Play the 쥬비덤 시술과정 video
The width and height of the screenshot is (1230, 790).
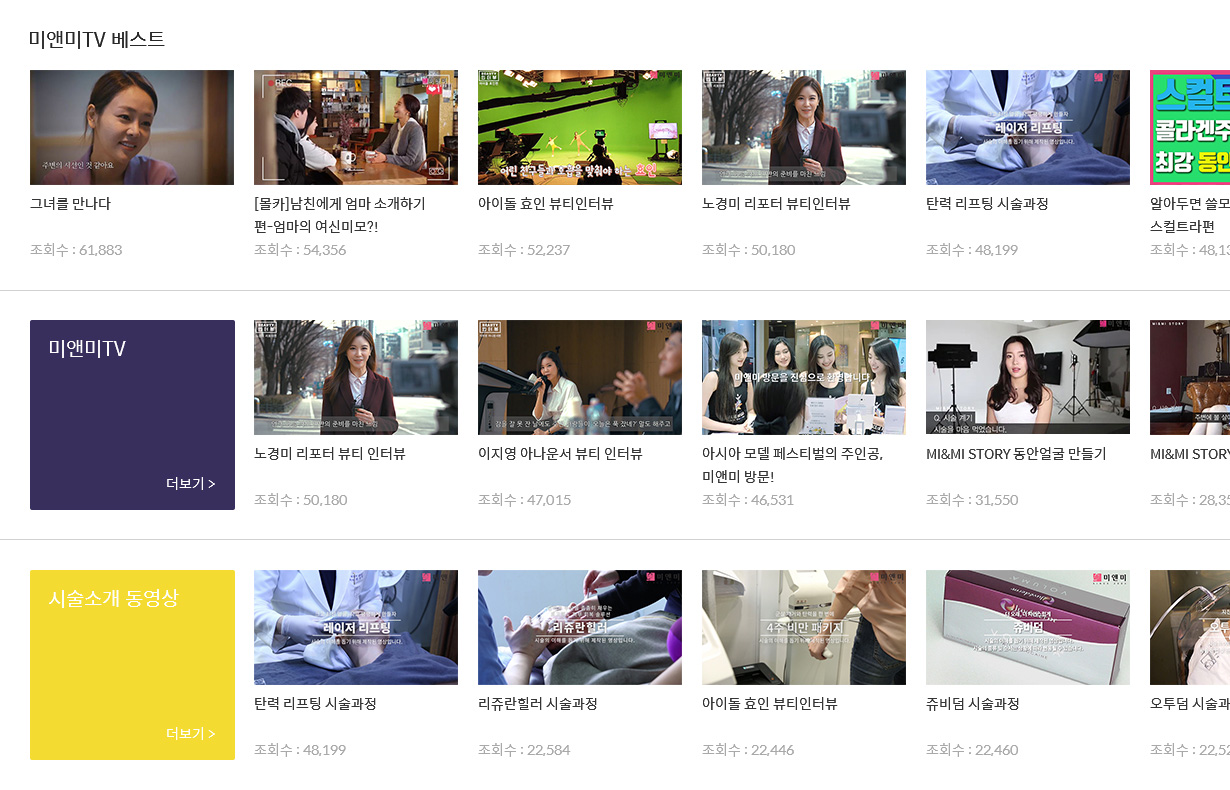pos(1028,627)
